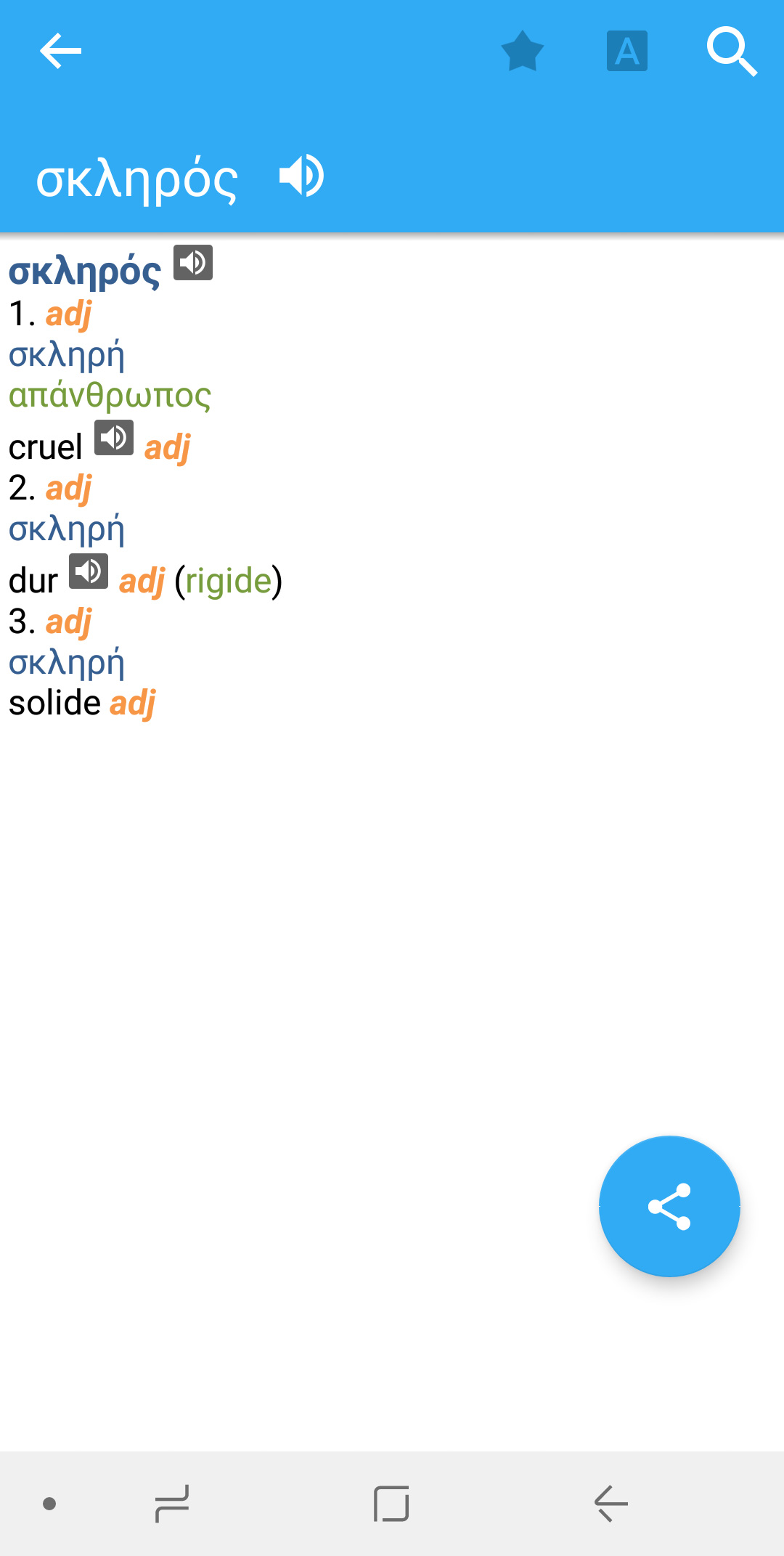Tap the system home button
The image size is (784, 1556).
tap(391, 1504)
